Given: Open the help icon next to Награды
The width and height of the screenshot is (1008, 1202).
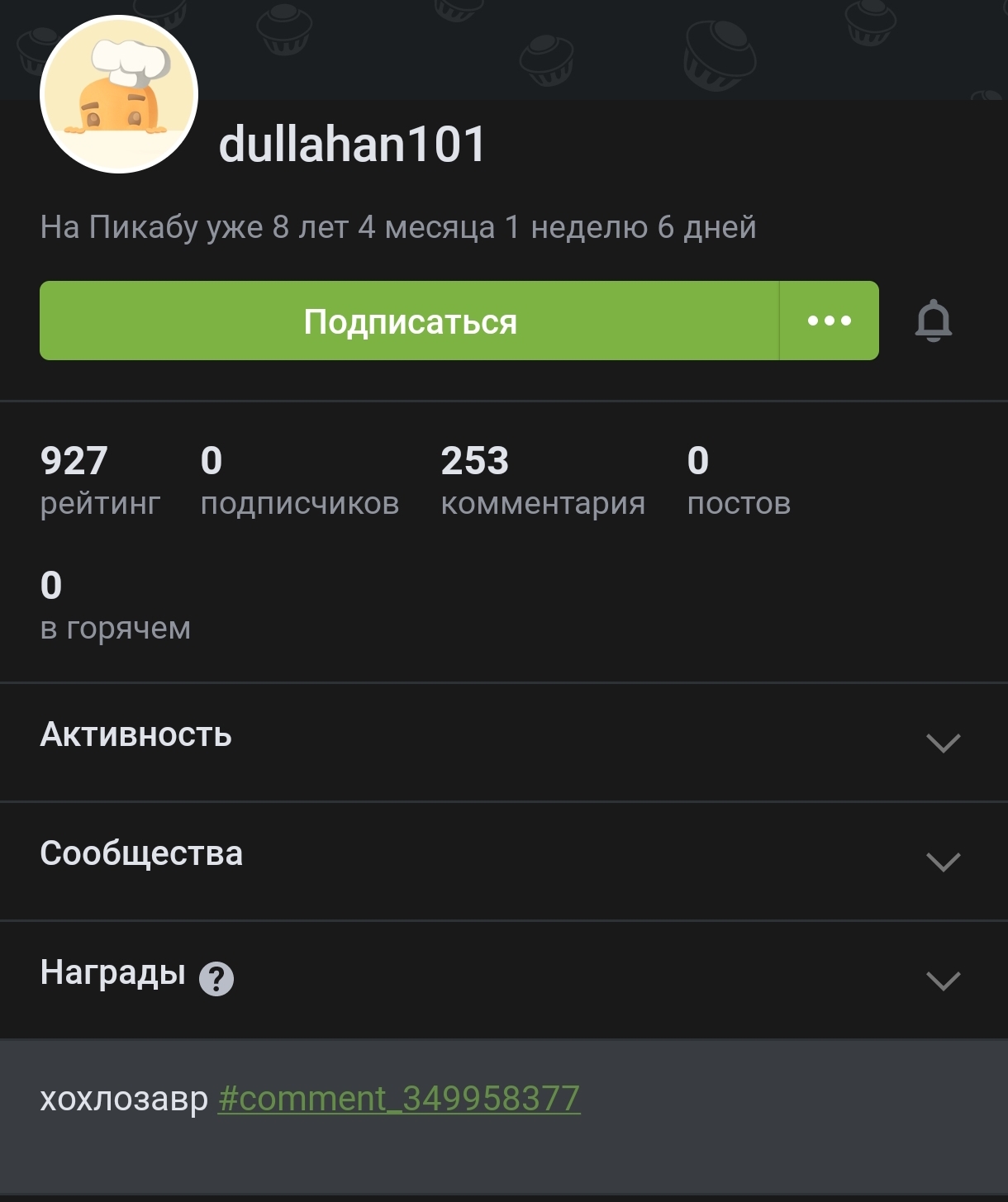Looking at the screenshot, I should [216, 979].
